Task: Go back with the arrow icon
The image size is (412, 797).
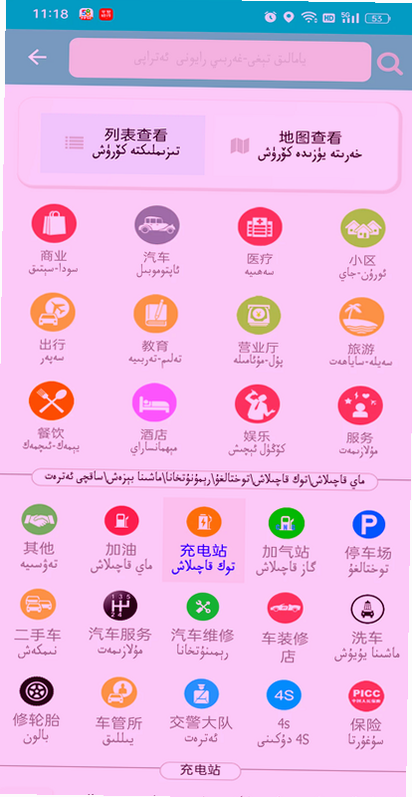Action: click(37, 57)
